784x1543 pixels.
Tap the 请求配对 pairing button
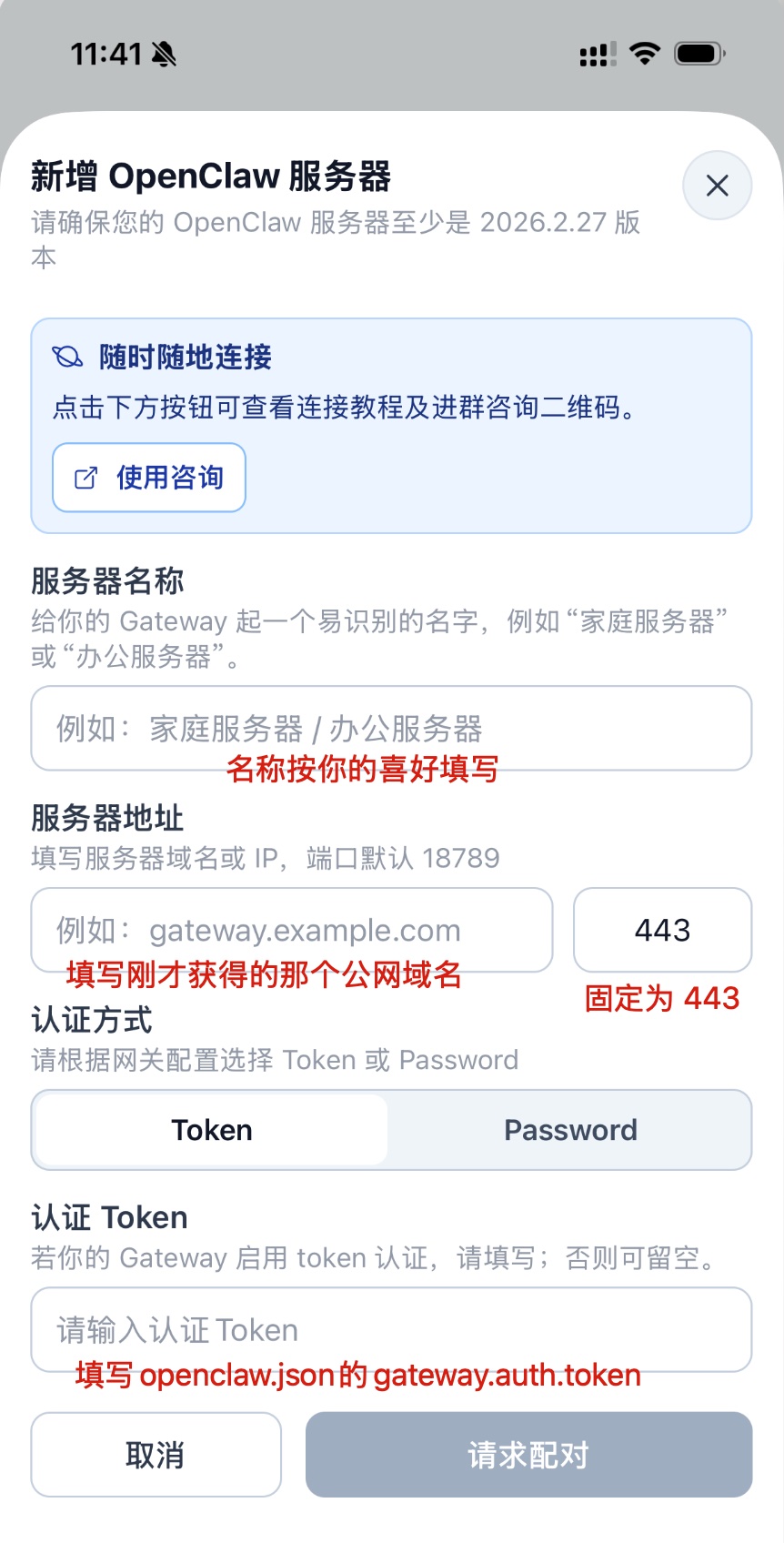528,1454
